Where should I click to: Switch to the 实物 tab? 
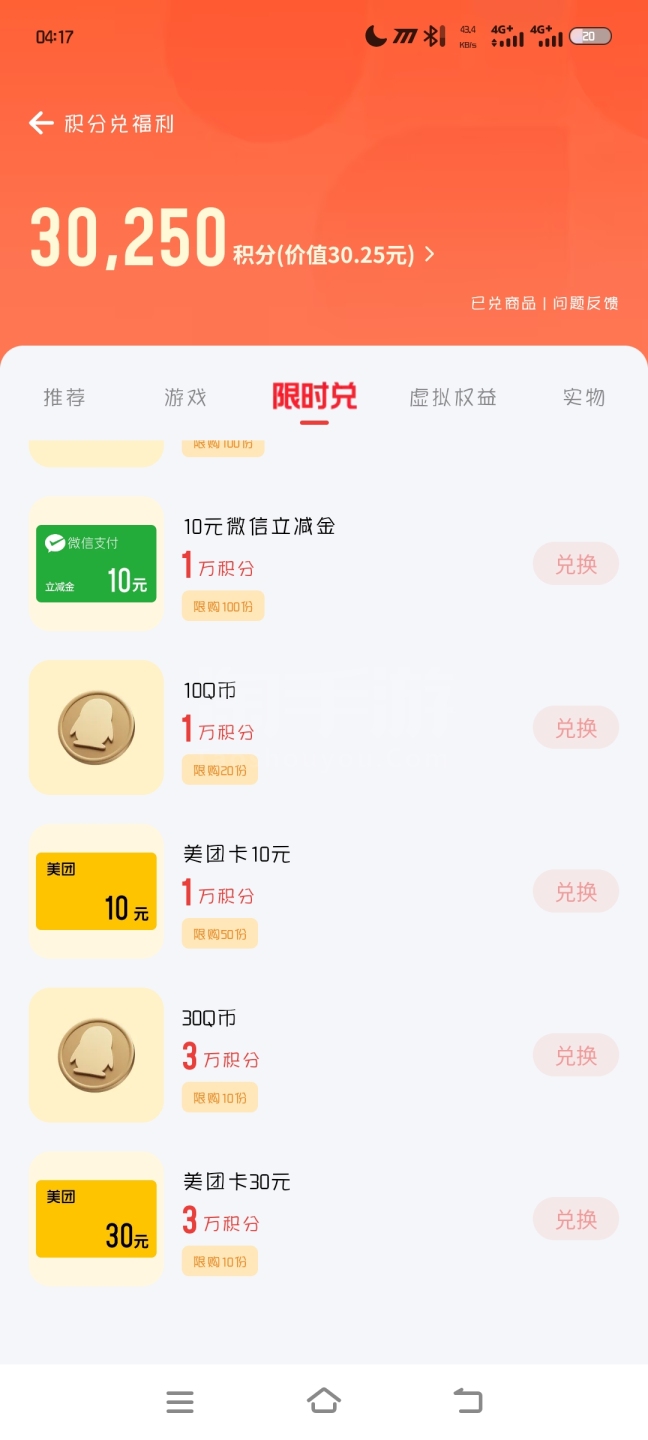(584, 397)
